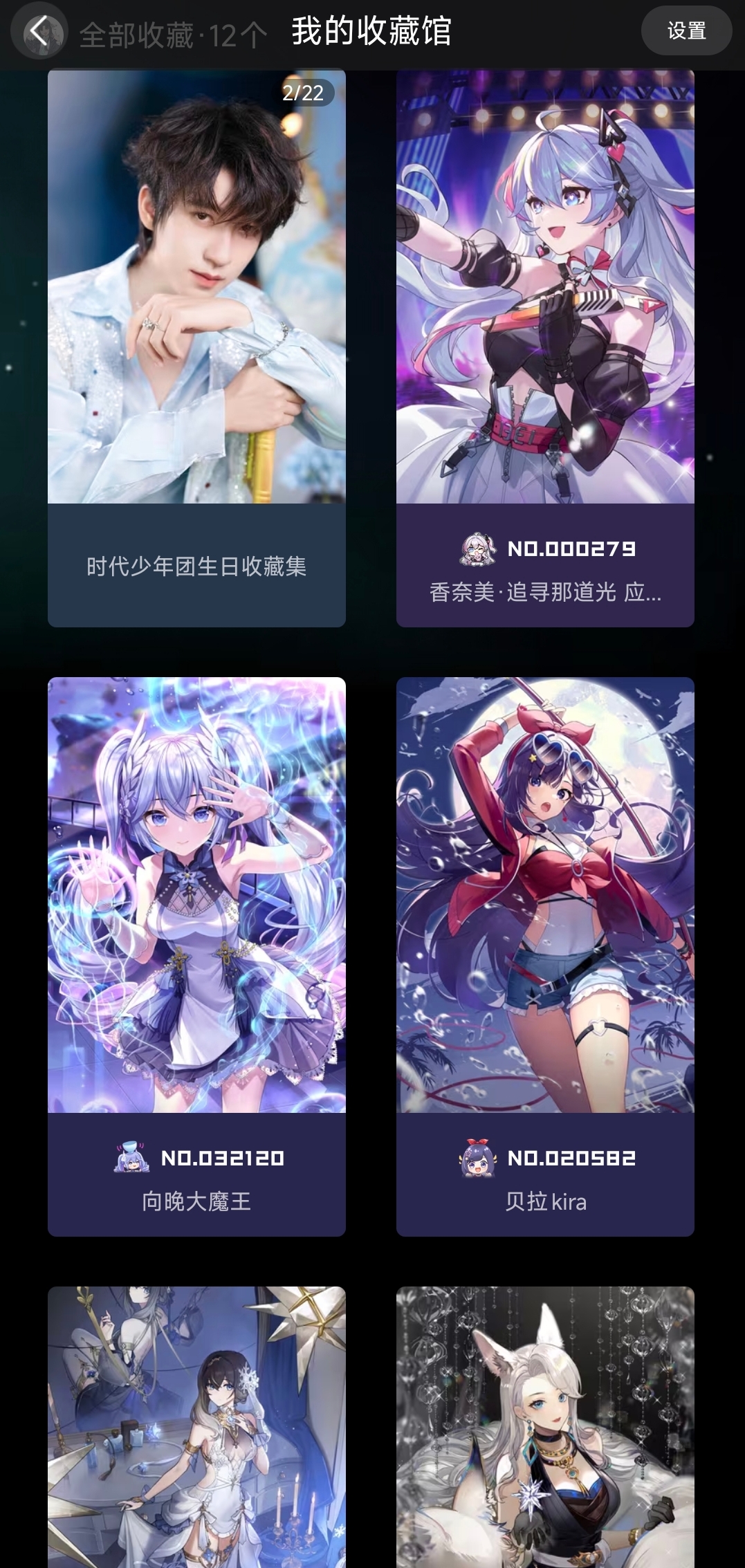Open the 贝拉kira card NO.020582
This screenshot has width=745, height=1568.
545,956
